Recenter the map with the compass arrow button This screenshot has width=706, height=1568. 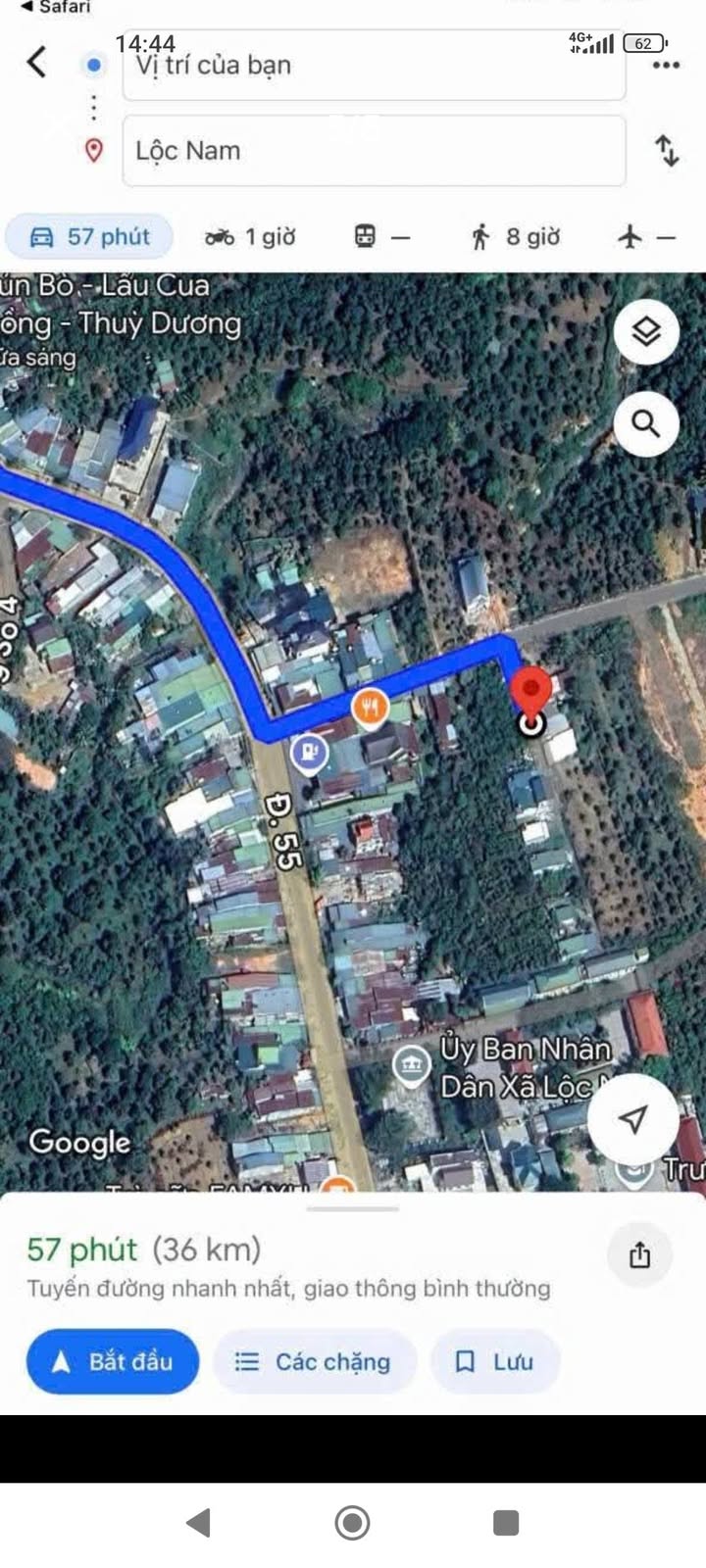click(632, 1119)
